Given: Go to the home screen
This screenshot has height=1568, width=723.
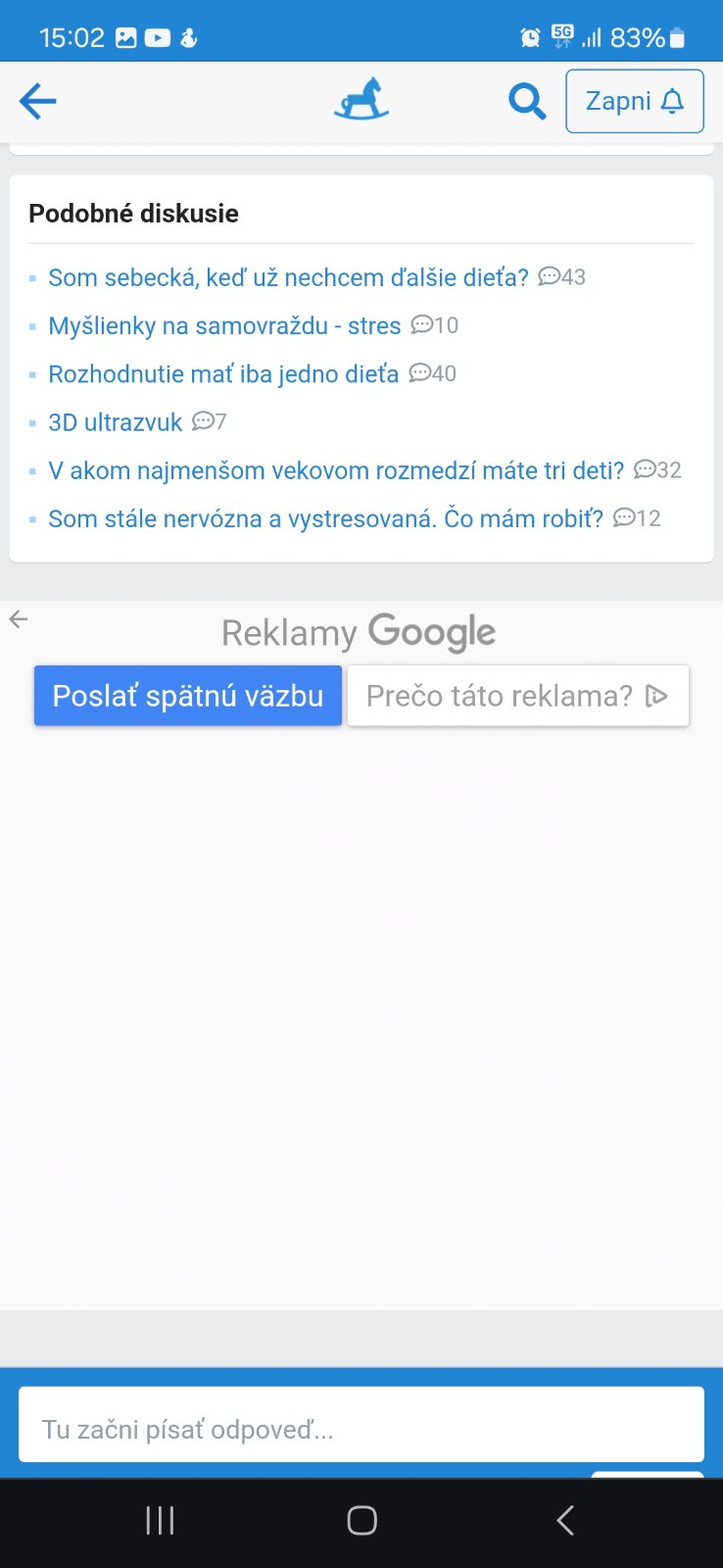Looking at the screenshot, I should (361, 1520).
